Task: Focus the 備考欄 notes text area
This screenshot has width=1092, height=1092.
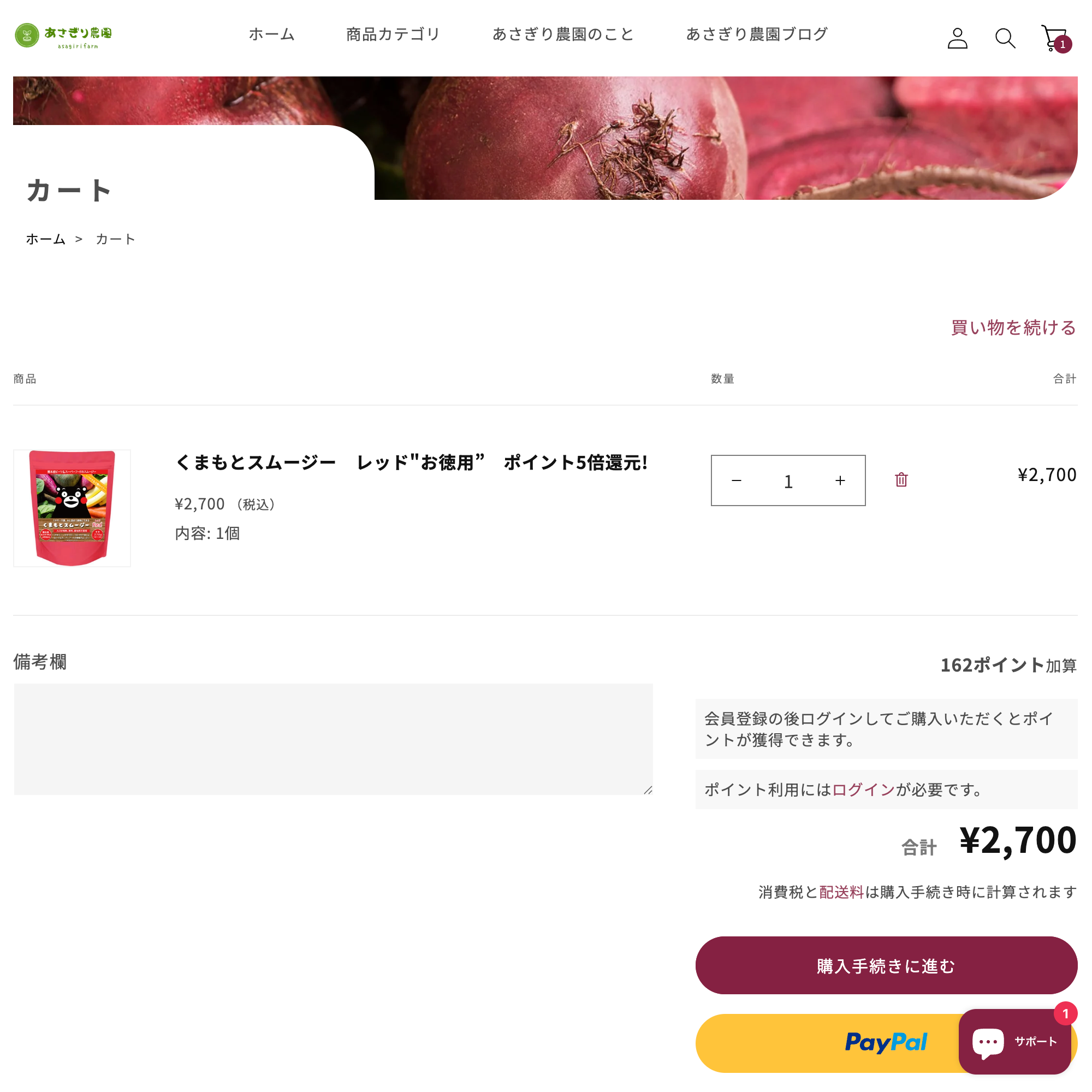Action: [x=333, y=739]
